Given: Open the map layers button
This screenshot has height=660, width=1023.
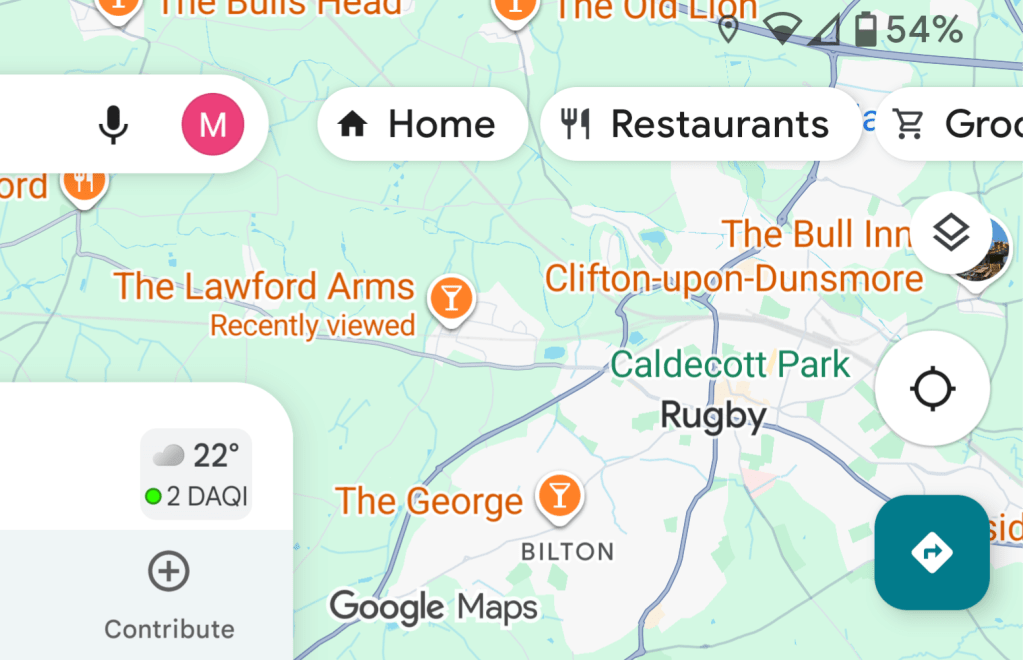Looking at the screenshot, I should coord(950,234).
